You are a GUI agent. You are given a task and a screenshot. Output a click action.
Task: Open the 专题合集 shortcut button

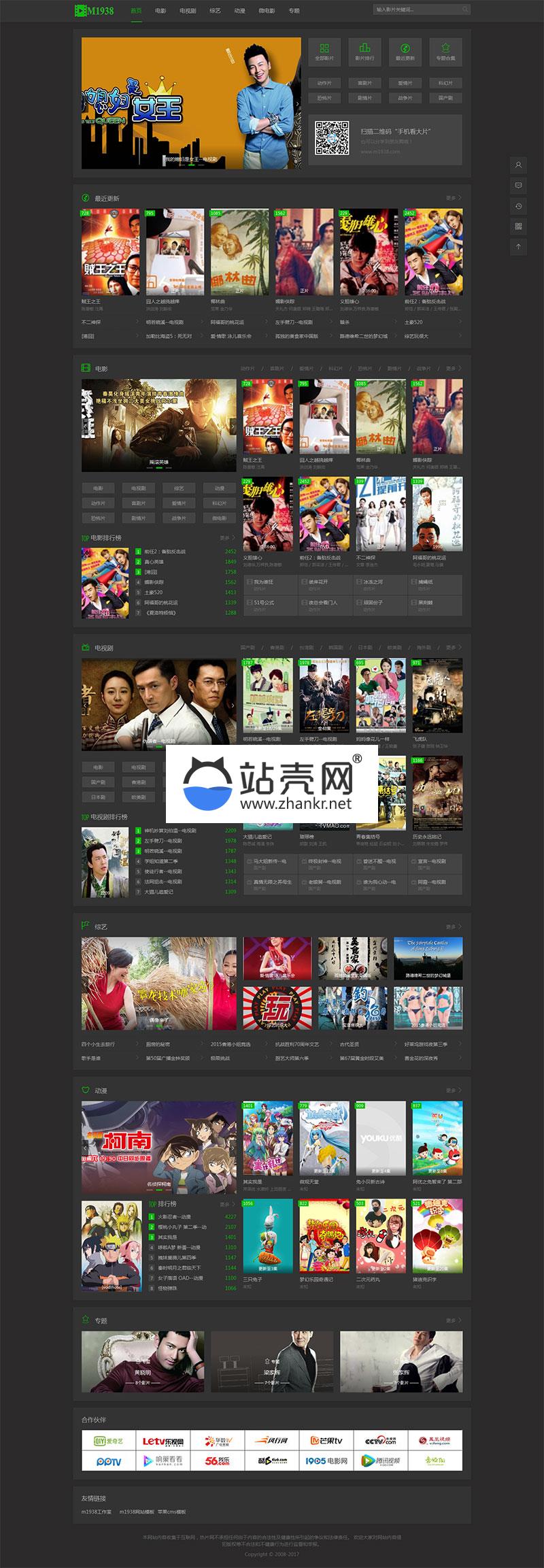pos(445,52)
